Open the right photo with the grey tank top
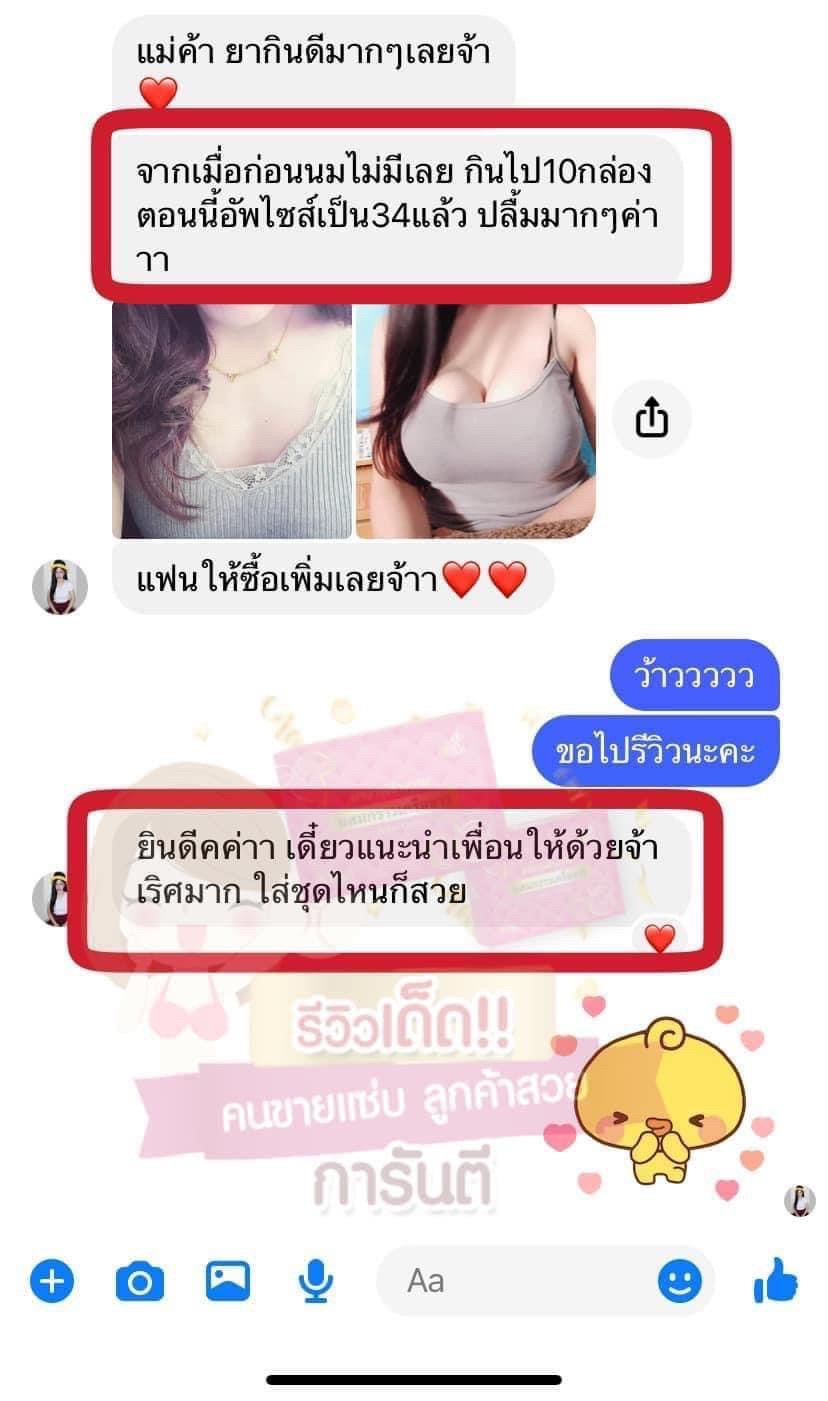 [x=476, y=421]
